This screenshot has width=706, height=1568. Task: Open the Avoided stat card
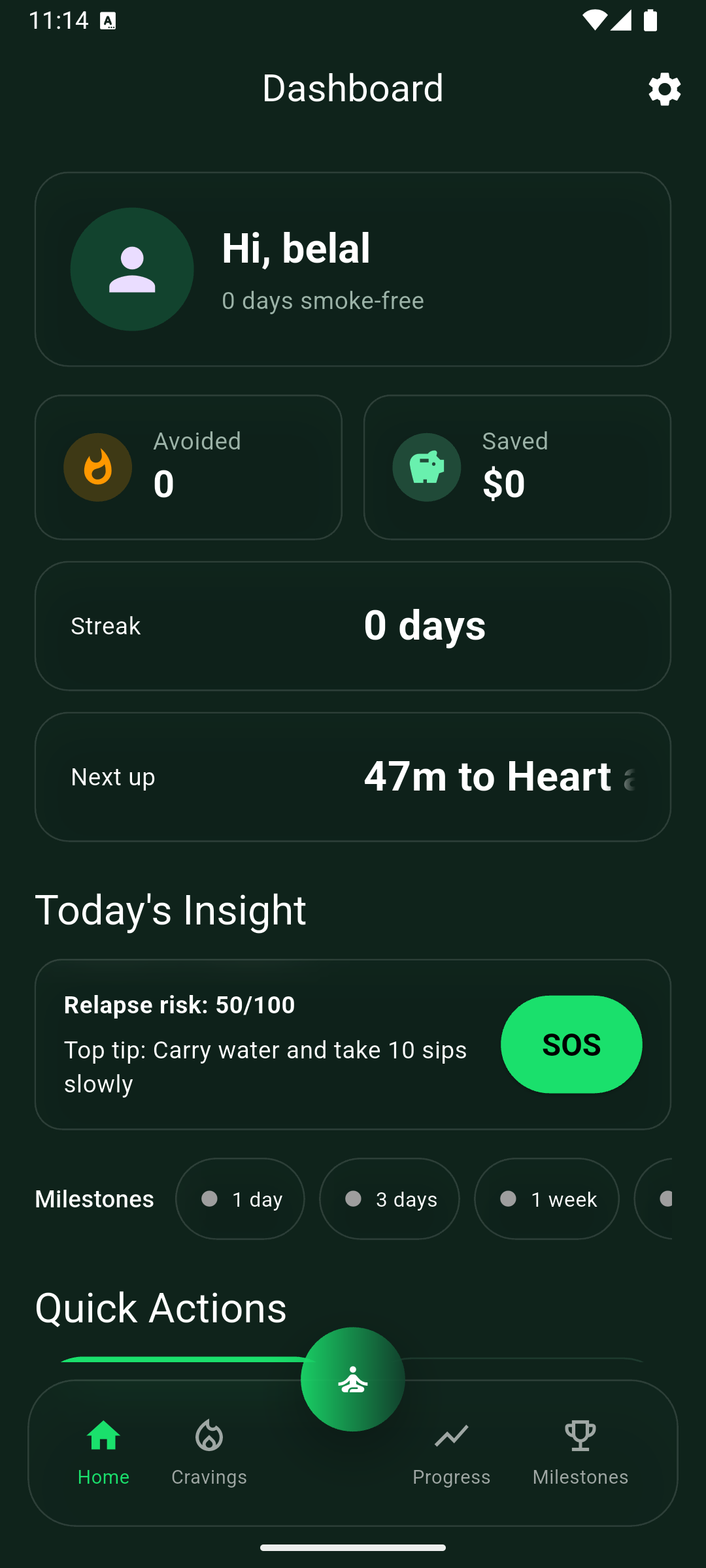(188, 467)
